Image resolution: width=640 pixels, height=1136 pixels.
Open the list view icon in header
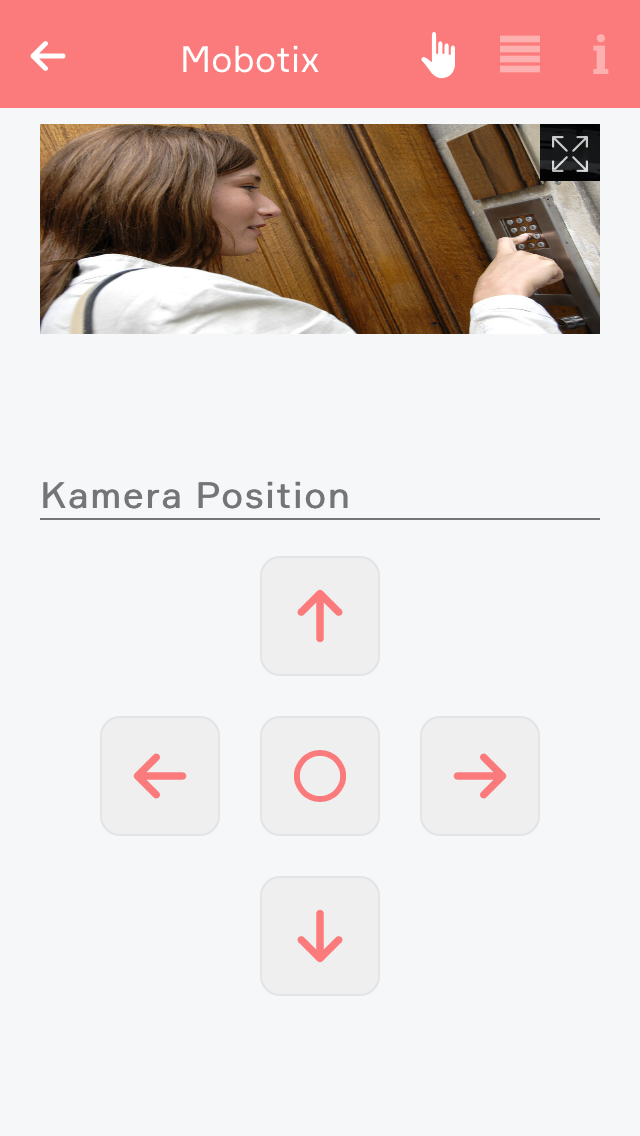pyautogui.click(x=520, y=55)
